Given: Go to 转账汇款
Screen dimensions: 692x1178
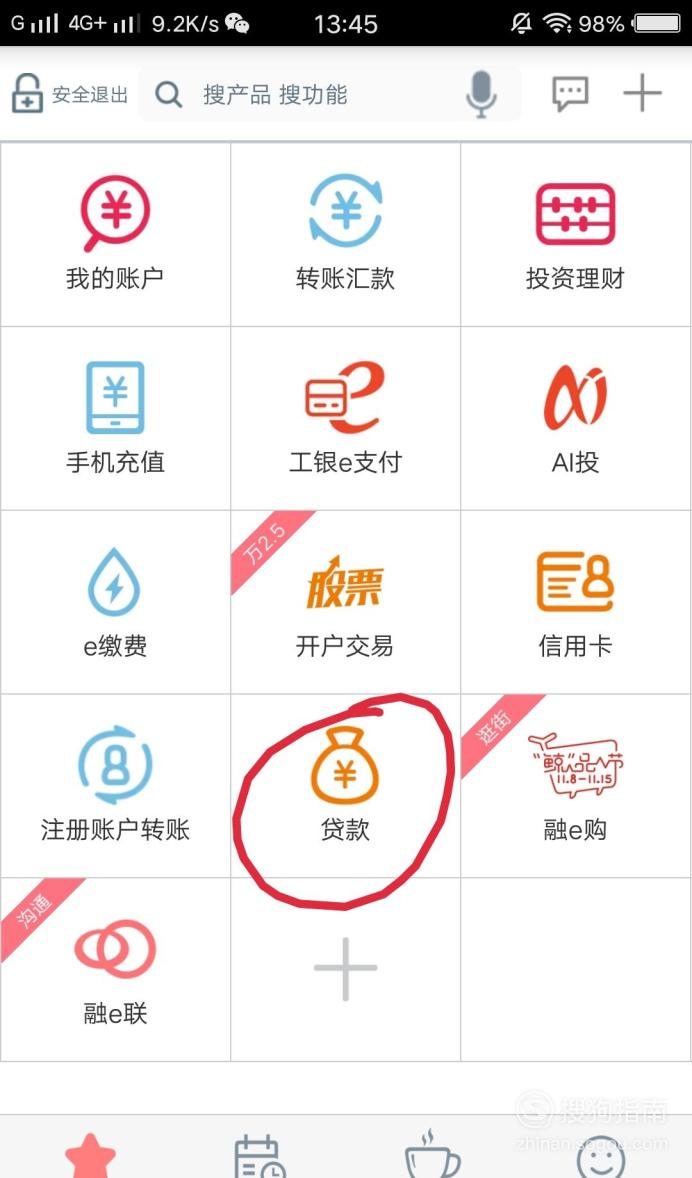Looking at the screenshot, I should point(346,234).
